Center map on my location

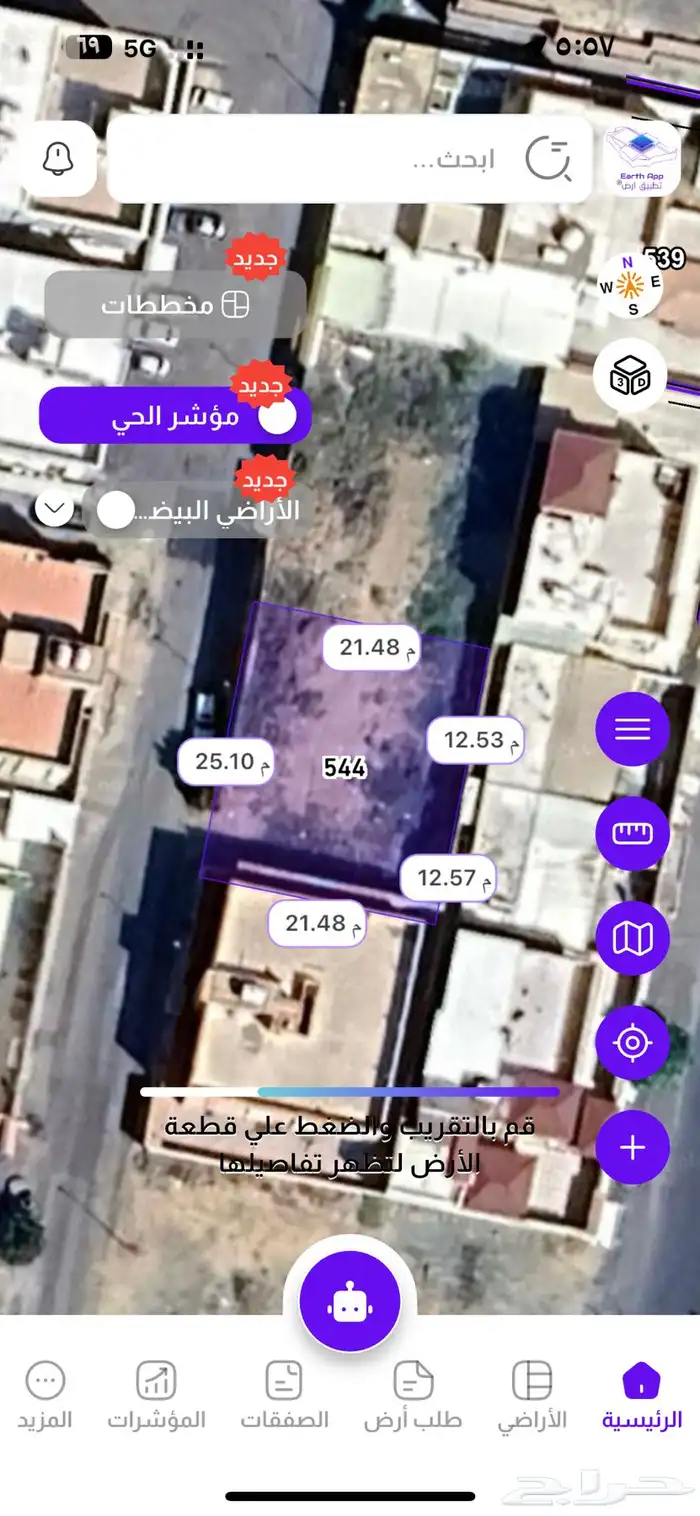coord(632,1043)
